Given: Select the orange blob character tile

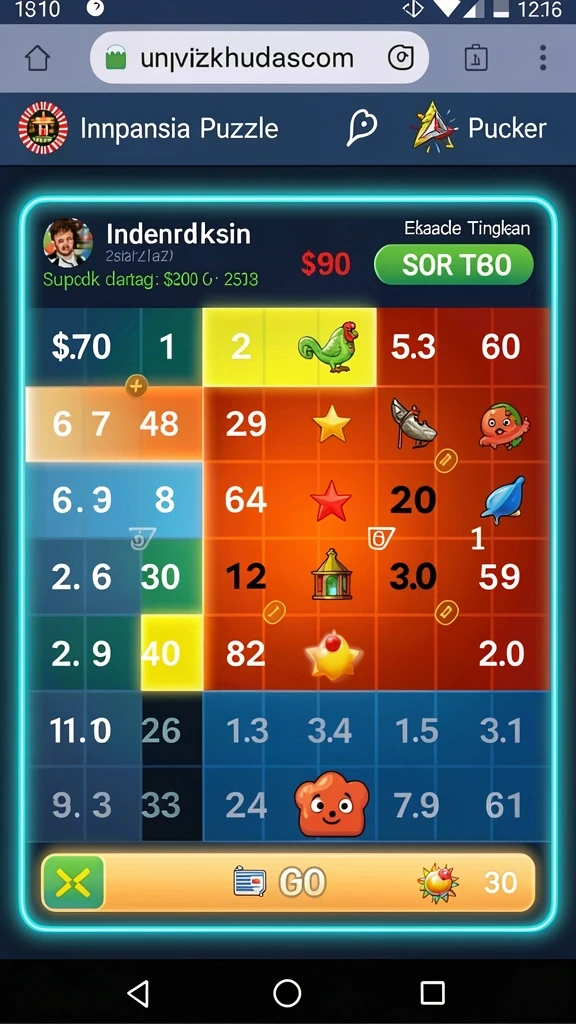Looking at the screenshot, I should click(332, 803).
